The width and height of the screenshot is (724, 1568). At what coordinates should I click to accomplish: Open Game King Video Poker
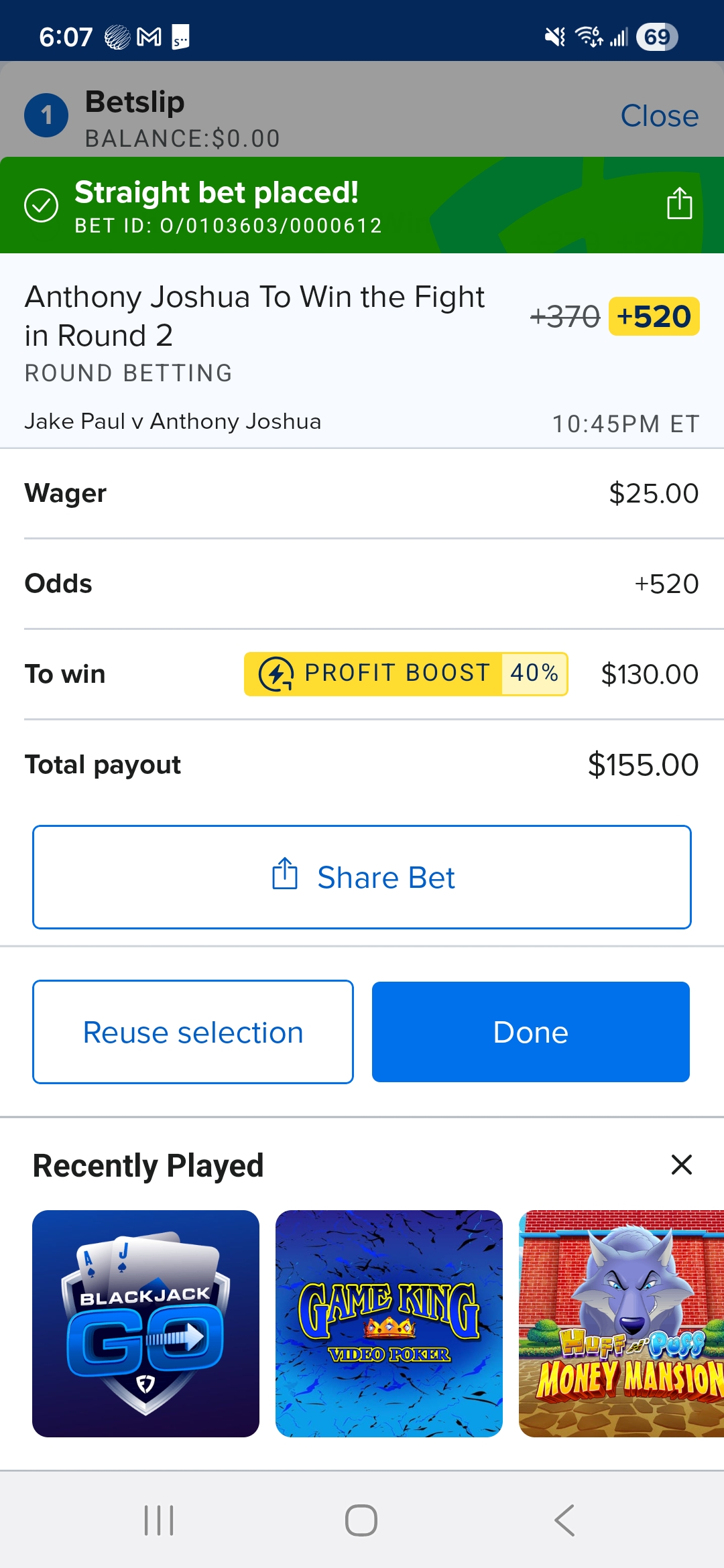389,1323
